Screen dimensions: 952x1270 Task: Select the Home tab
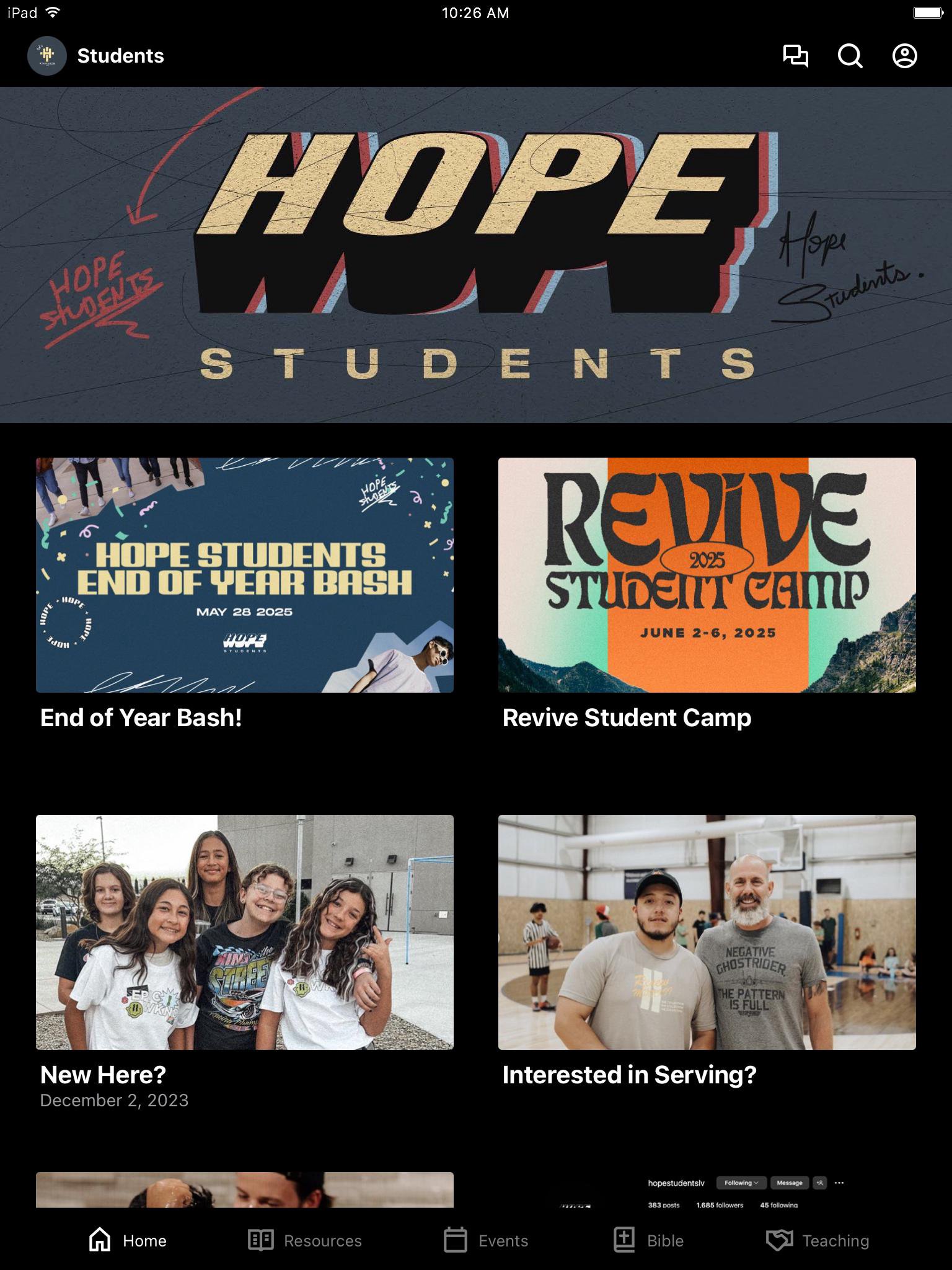pos(128,1240)
